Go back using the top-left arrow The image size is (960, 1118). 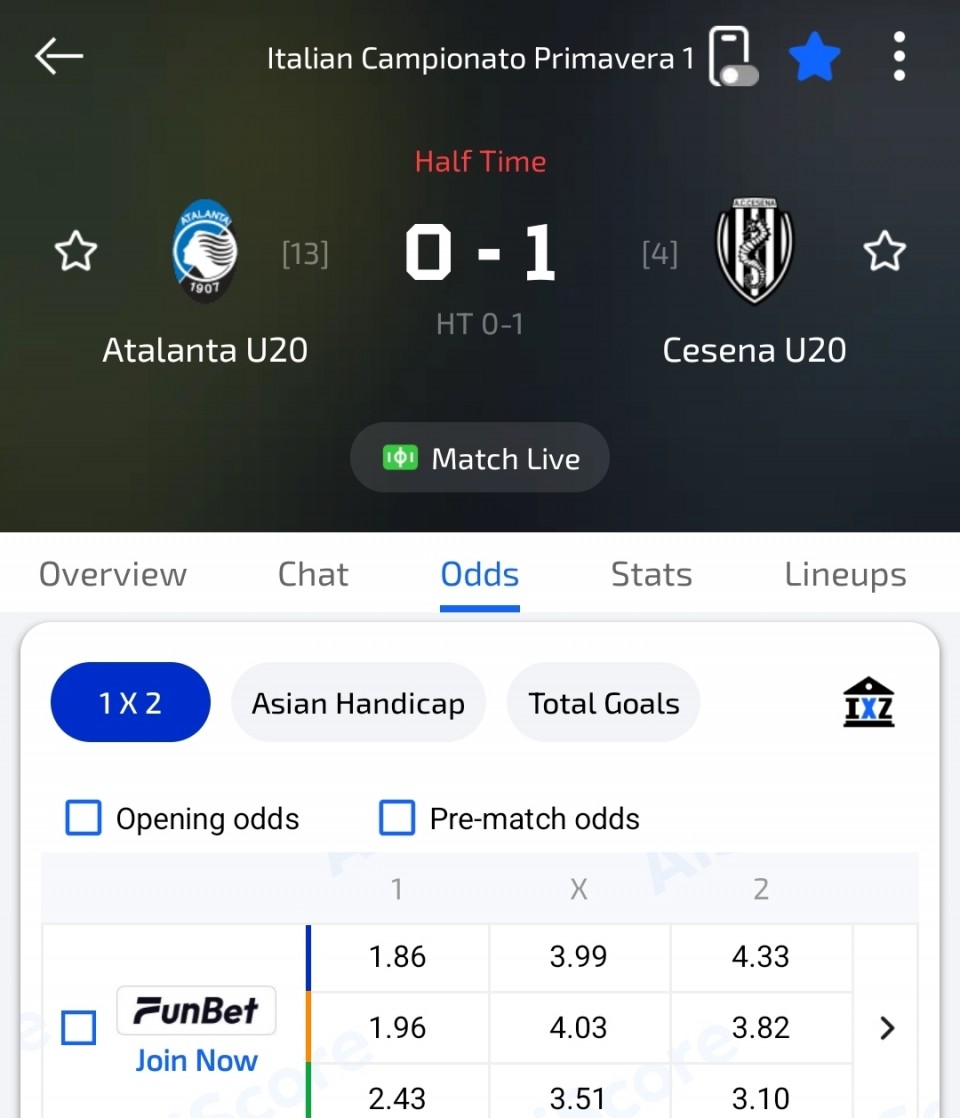click(59, 57)
